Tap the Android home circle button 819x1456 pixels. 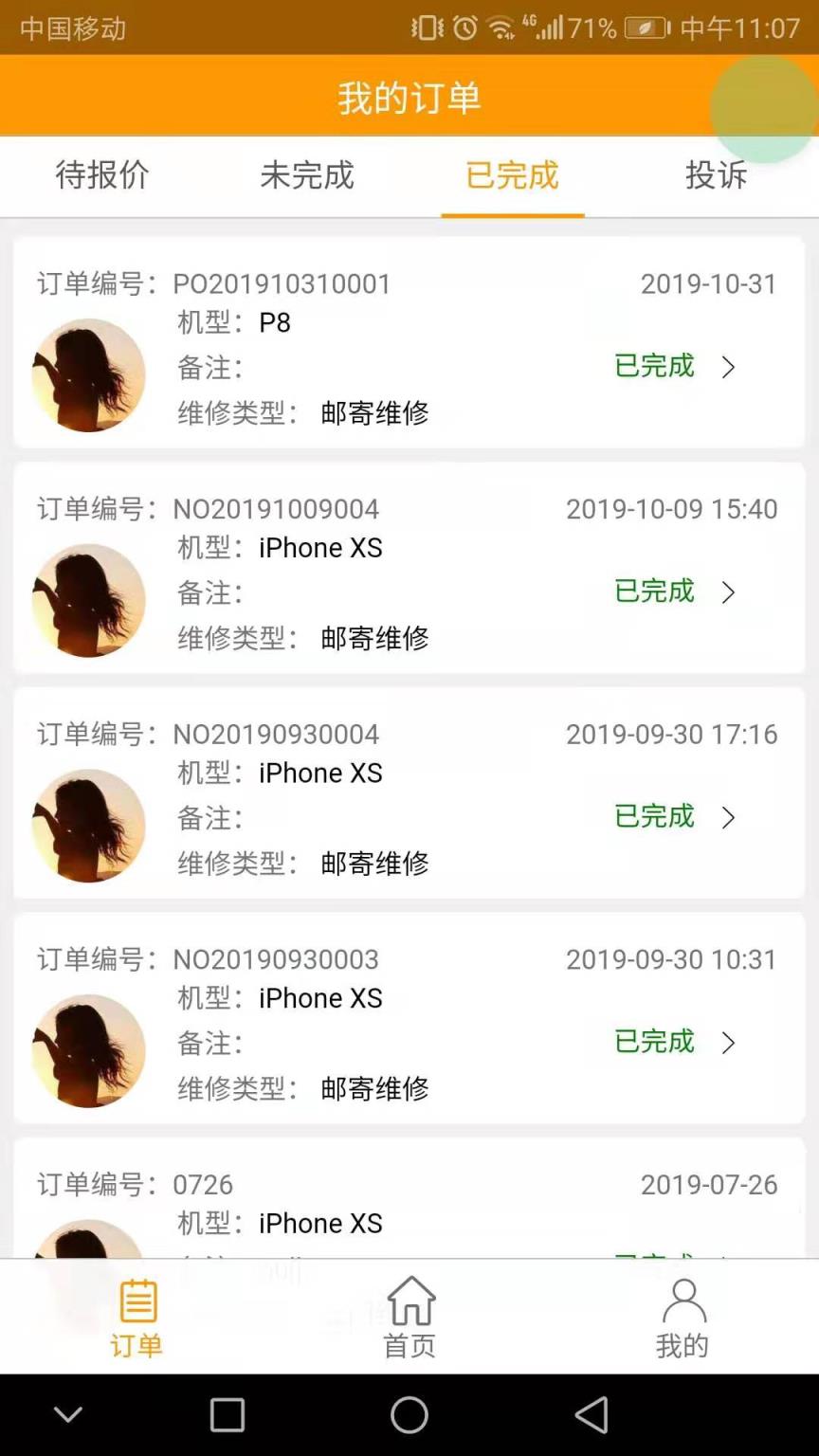(408, 1414)
